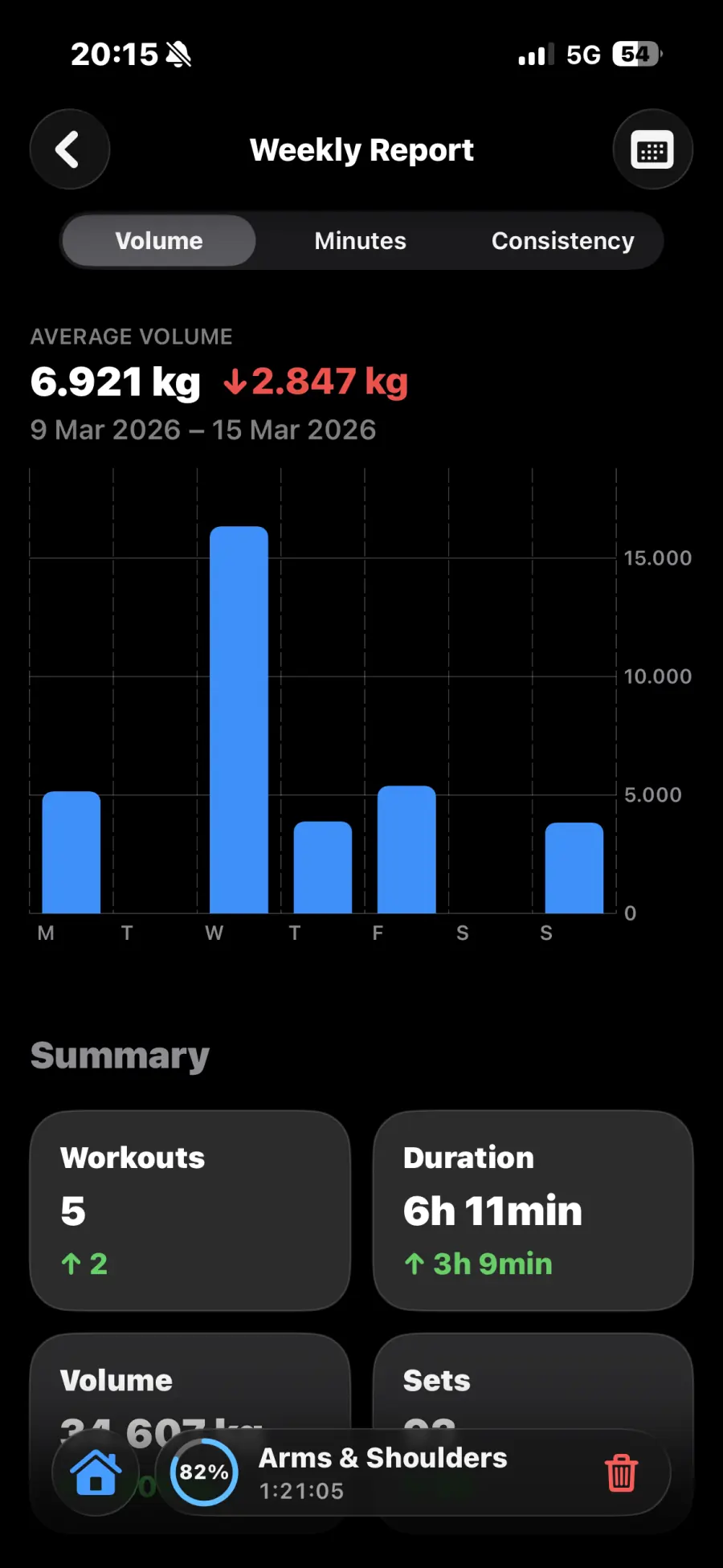The image size is (723, 1568).
Task: Tap the battery indicator showing 54
Action: [x=634, y=53]
